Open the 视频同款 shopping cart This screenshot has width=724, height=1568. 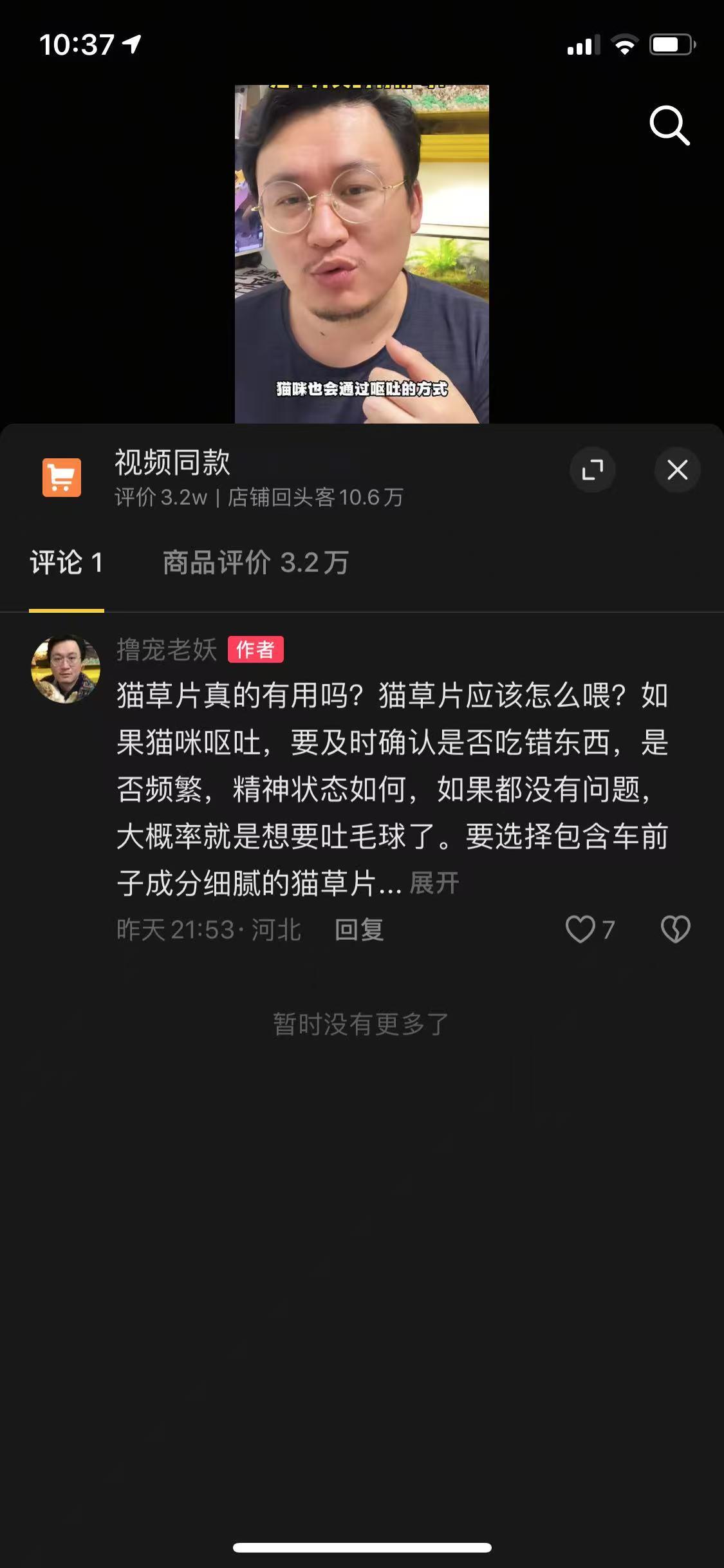pyautogui.click(x=62, y=478)
